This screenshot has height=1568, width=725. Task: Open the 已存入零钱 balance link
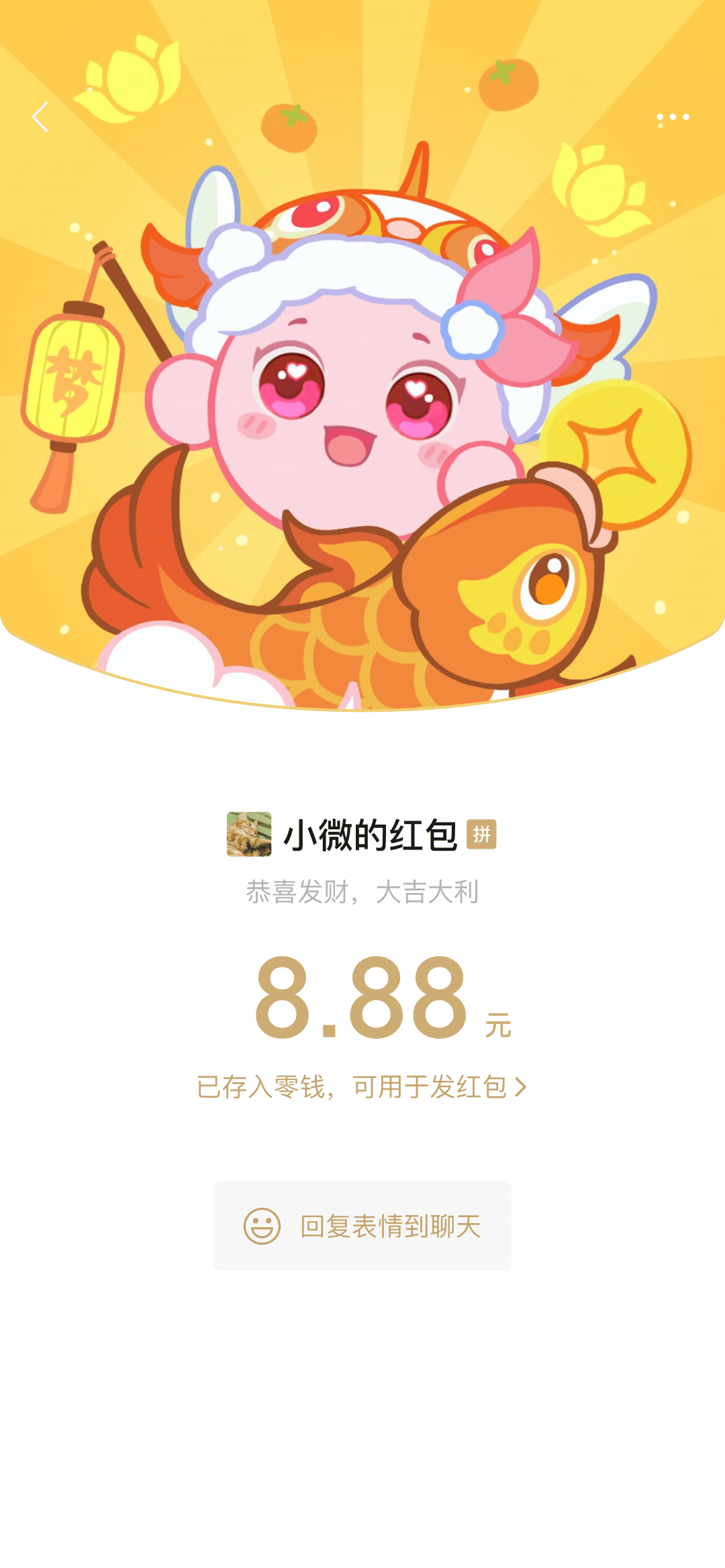361,1087
